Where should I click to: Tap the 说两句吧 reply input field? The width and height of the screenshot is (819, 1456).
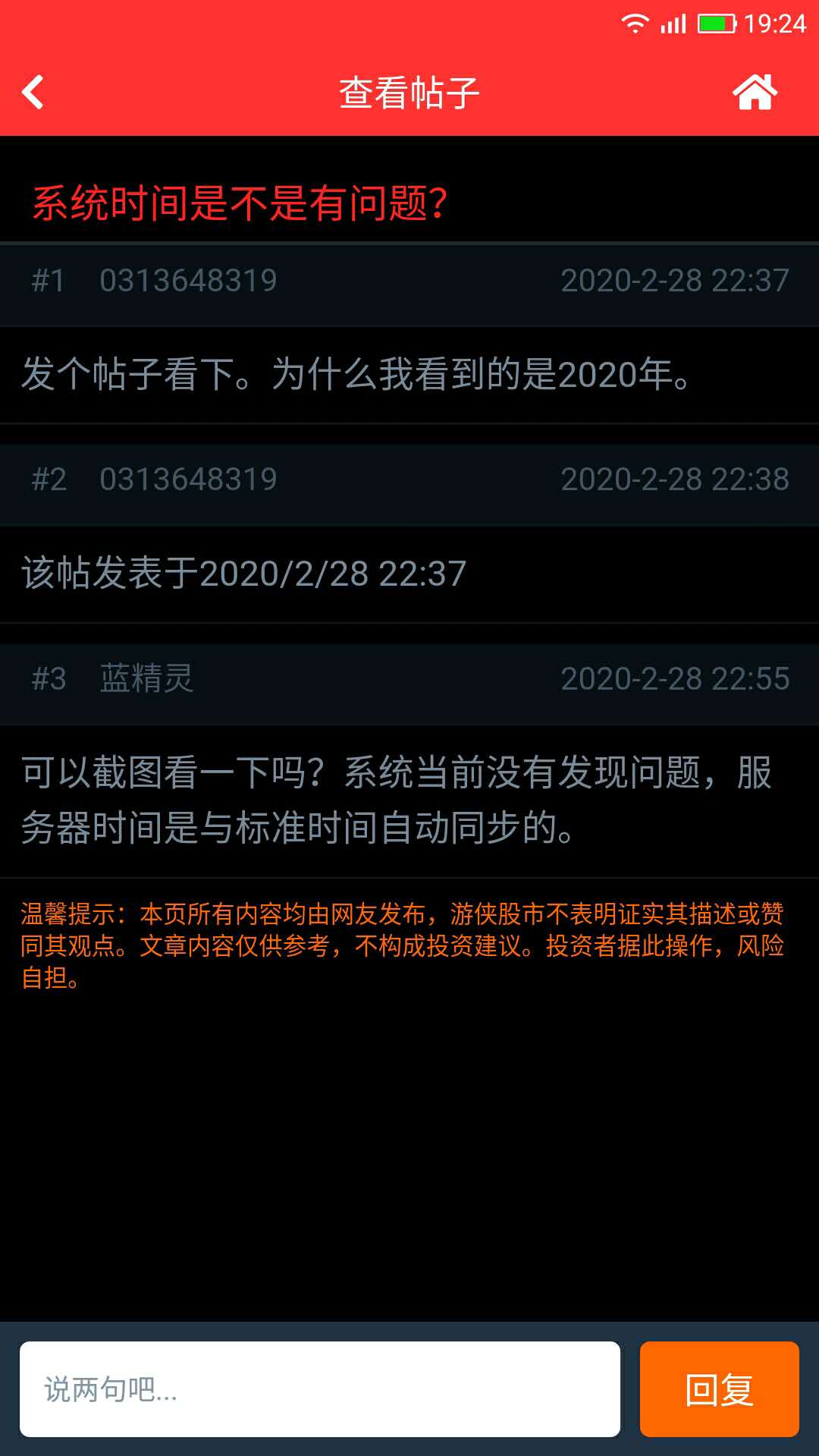(320, 1389)
